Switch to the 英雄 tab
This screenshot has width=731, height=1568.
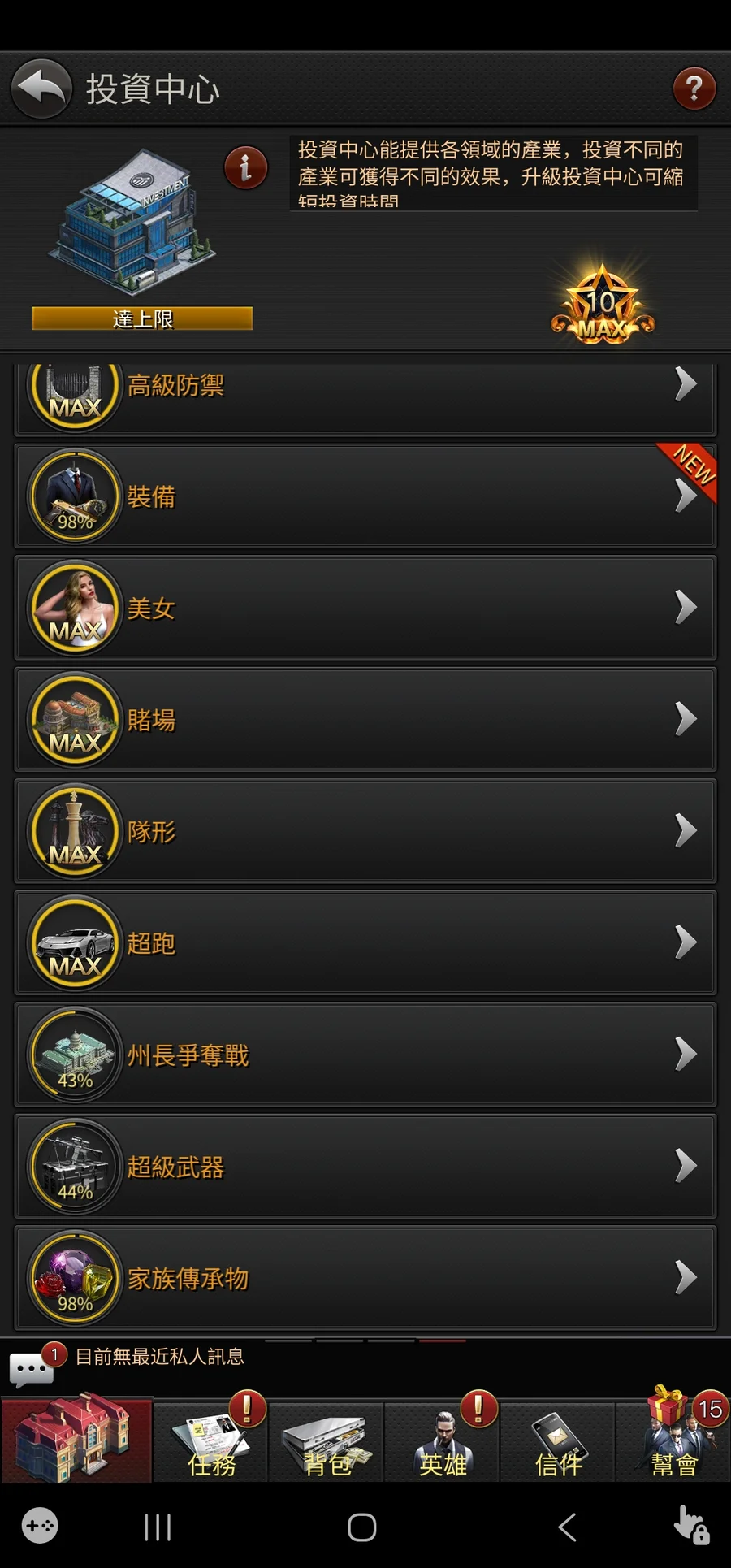tap(443, 1442)
